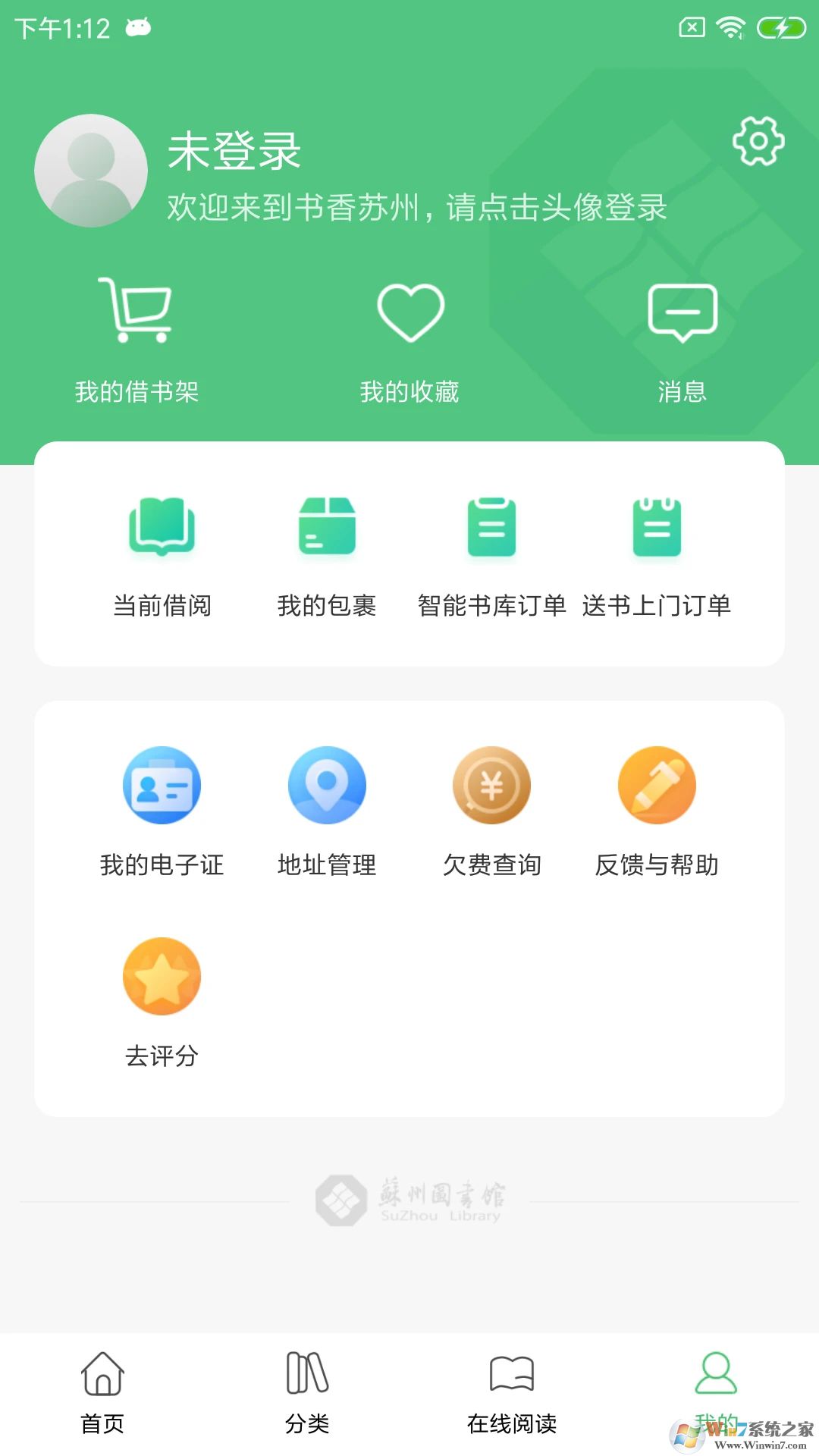Open the 在线阅读 online reading tab
The height and width of the screenshot is (1456, 819).
pos(512,1388)
